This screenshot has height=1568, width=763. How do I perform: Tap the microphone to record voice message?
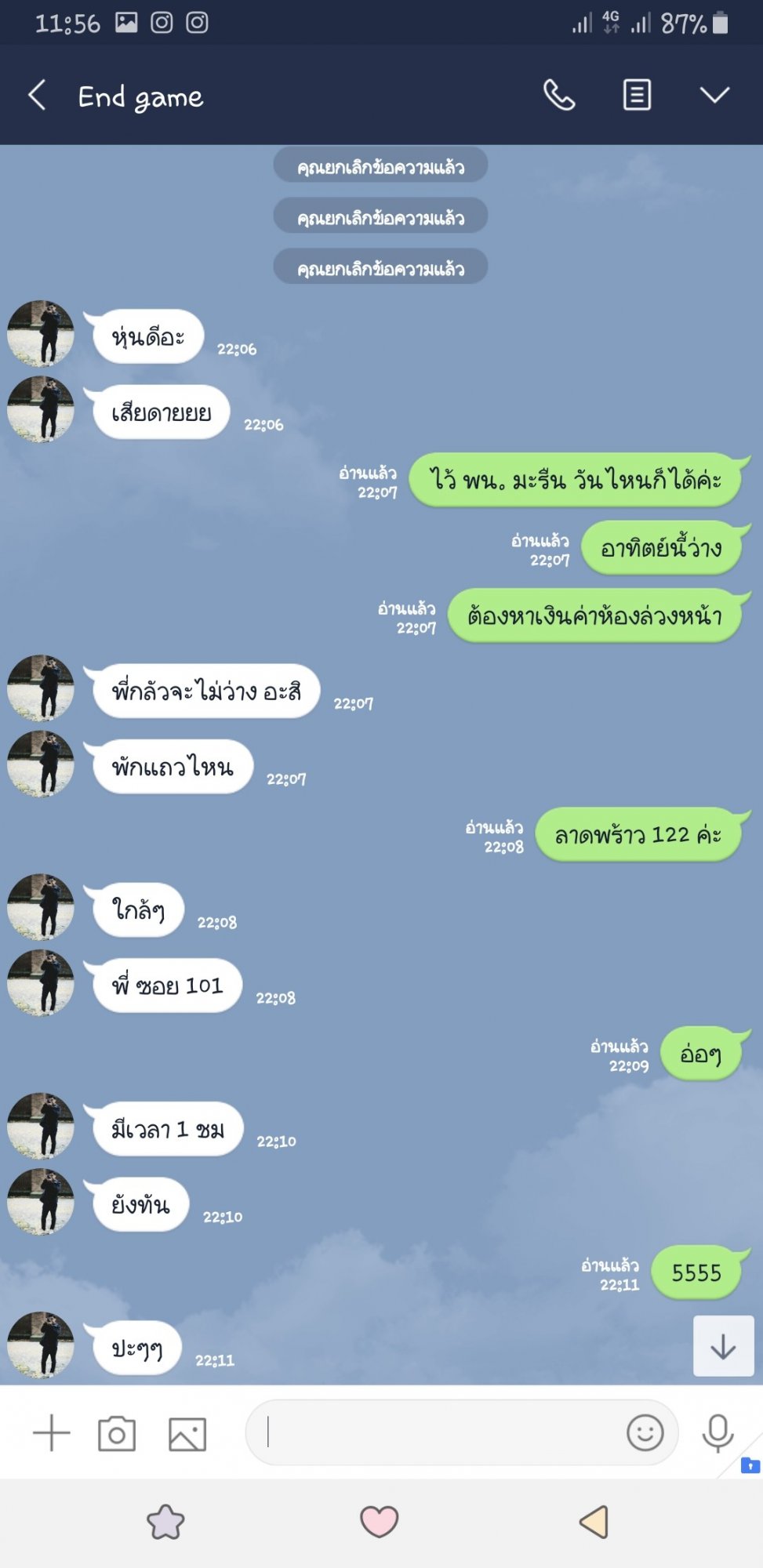pyautogui.click(x=718, y=1433)
